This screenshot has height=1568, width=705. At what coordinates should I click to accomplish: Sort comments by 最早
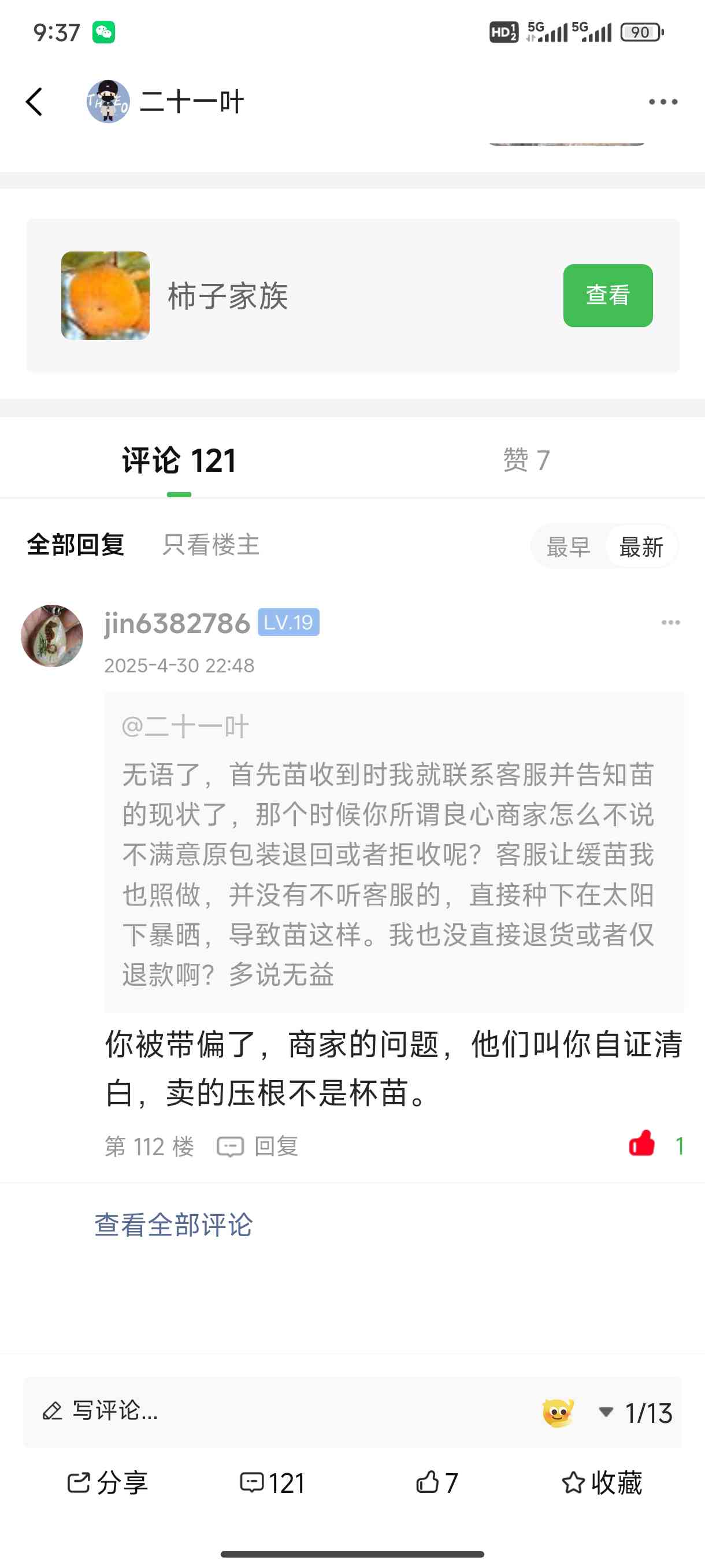[568, 546]
